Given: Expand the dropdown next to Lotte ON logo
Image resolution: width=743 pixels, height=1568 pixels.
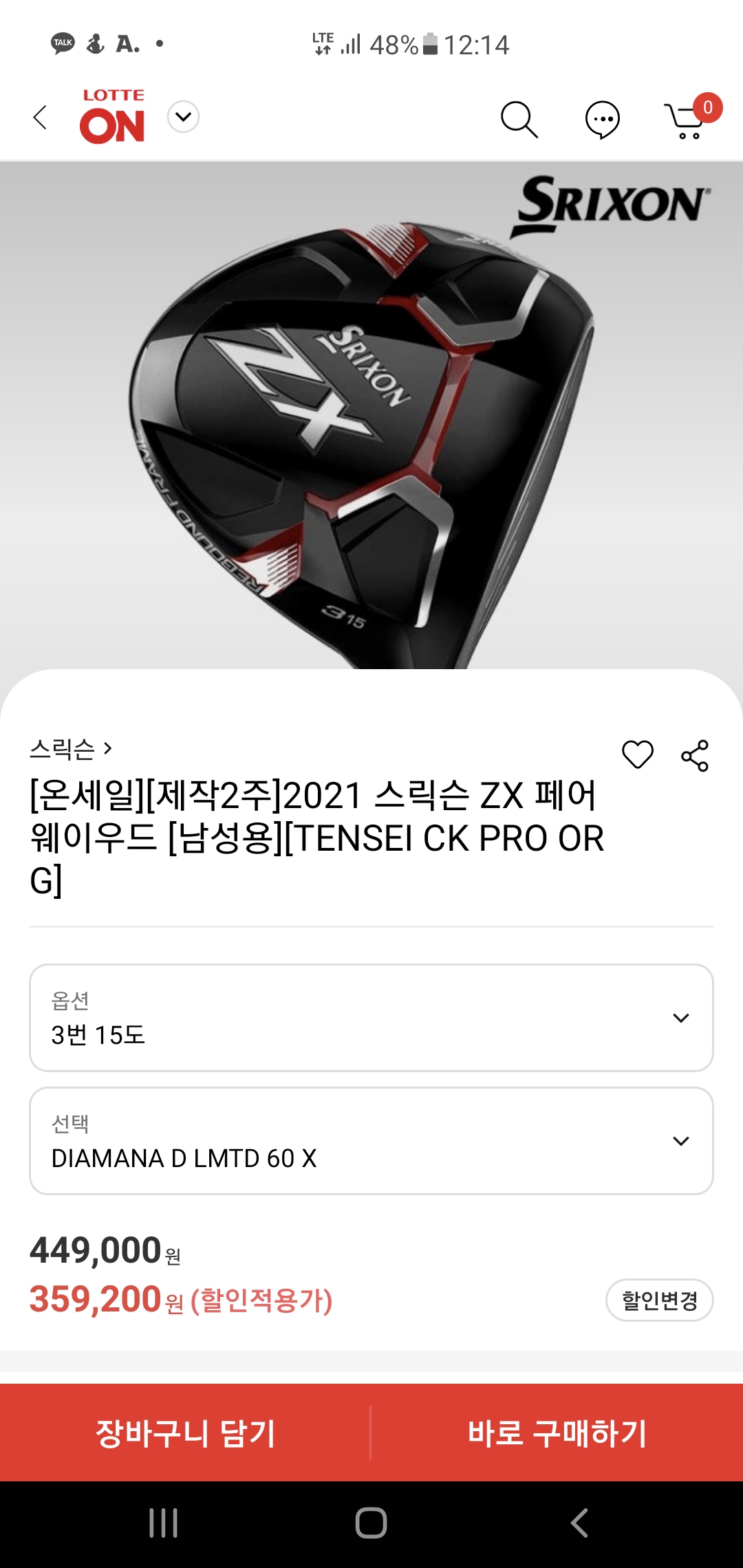Looking at the screenshot, I should click(183, 117).
